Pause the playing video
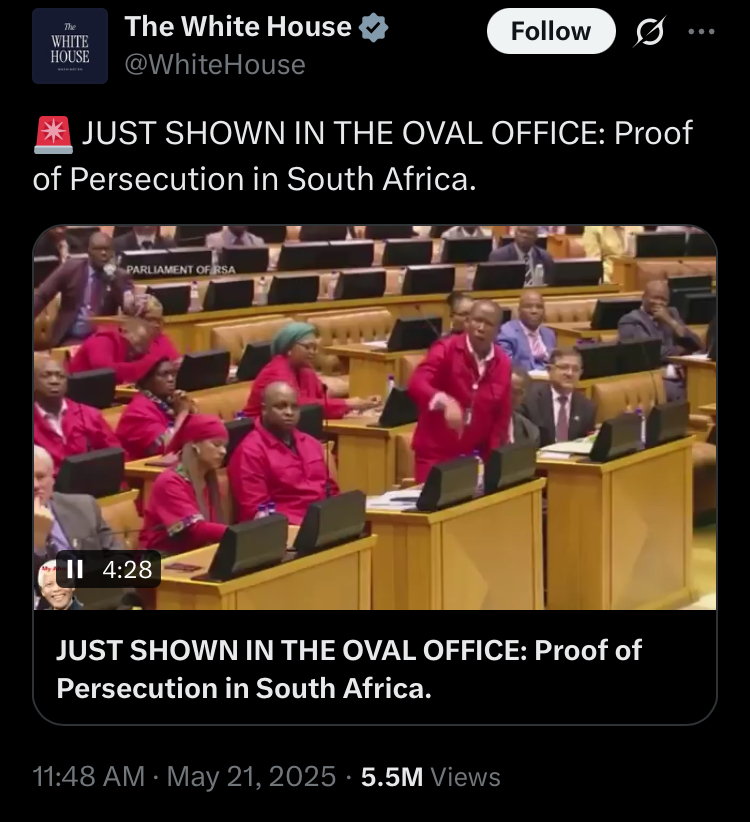 pos(74,570)
